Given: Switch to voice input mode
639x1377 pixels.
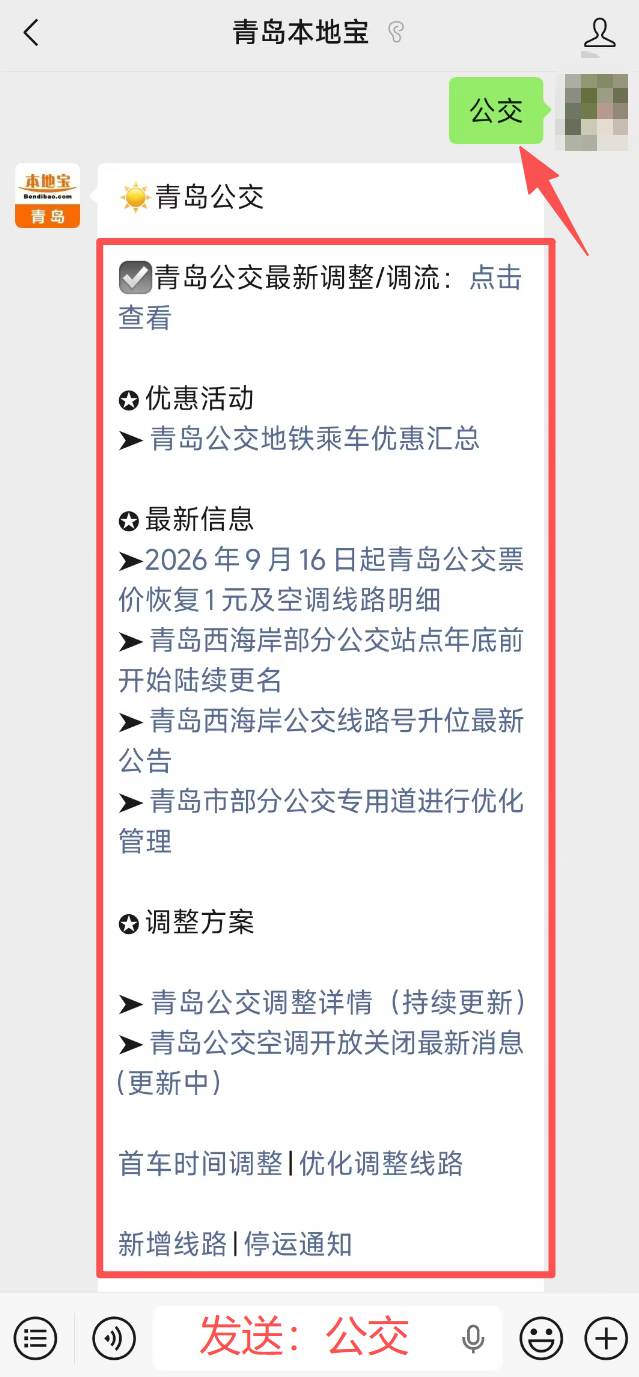Looking at the screenshot, I should 114,1337.
